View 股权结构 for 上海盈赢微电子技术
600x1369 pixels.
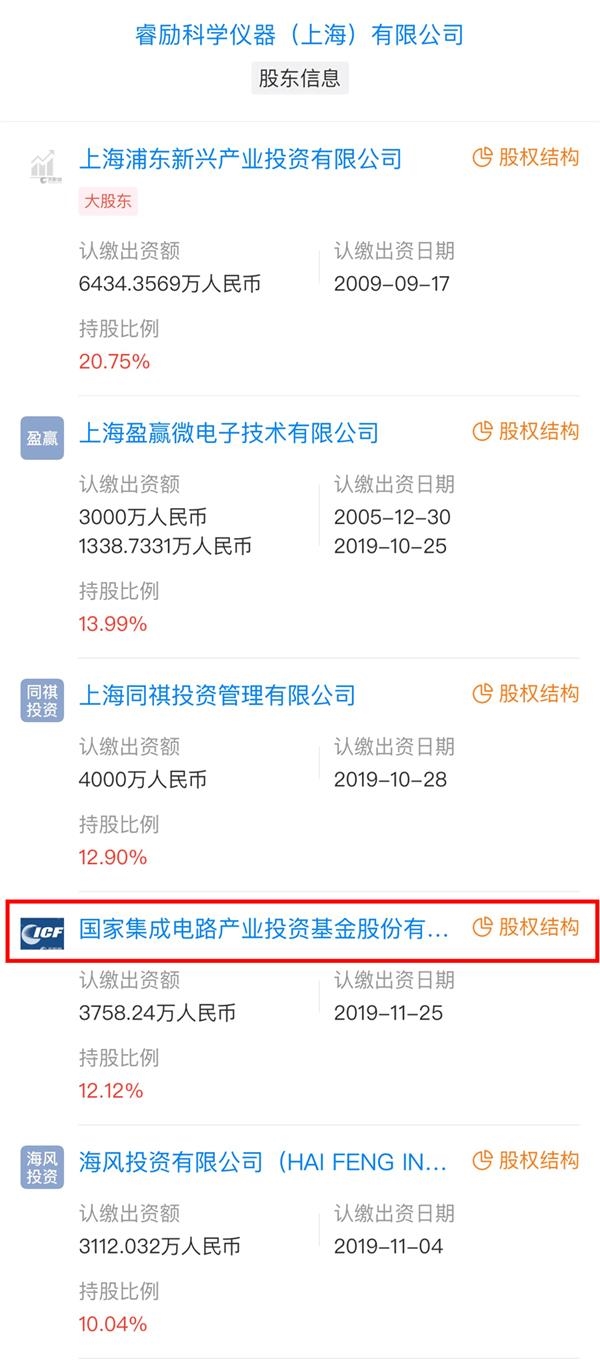point(526,431)
